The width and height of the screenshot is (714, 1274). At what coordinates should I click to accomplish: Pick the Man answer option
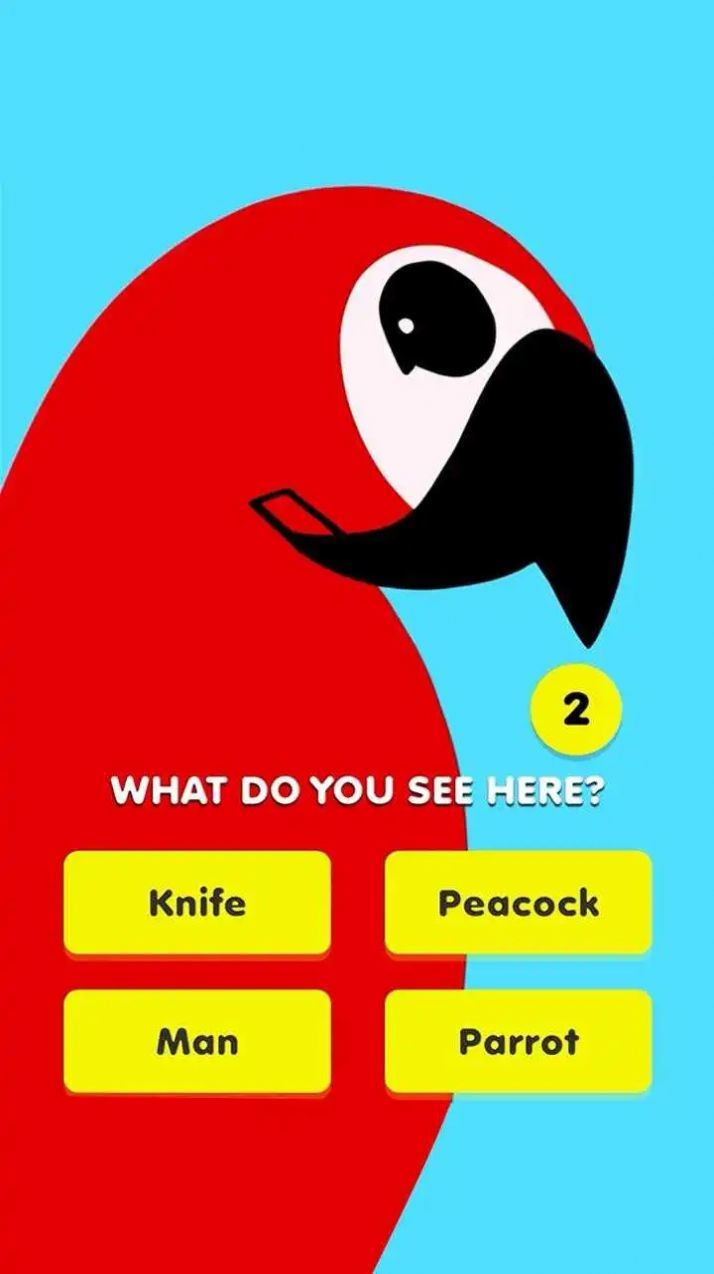click(197, 1041)
